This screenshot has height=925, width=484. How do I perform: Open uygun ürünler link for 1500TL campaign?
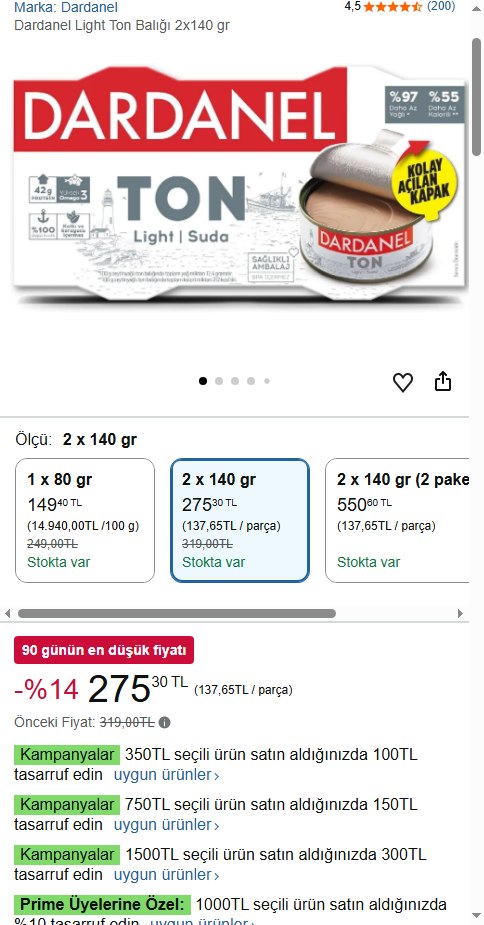pos(166,875)
